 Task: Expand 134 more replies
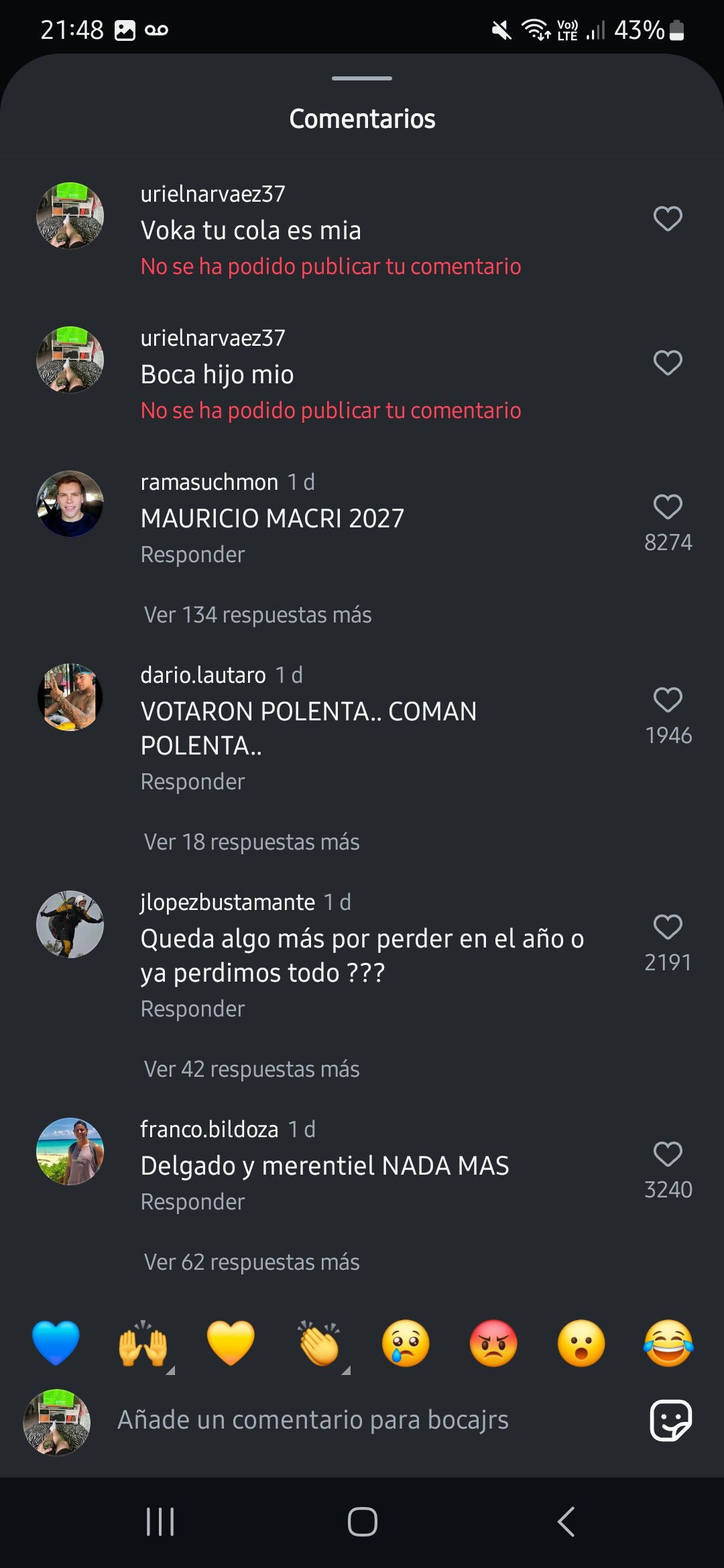click(x=257, y=615)
